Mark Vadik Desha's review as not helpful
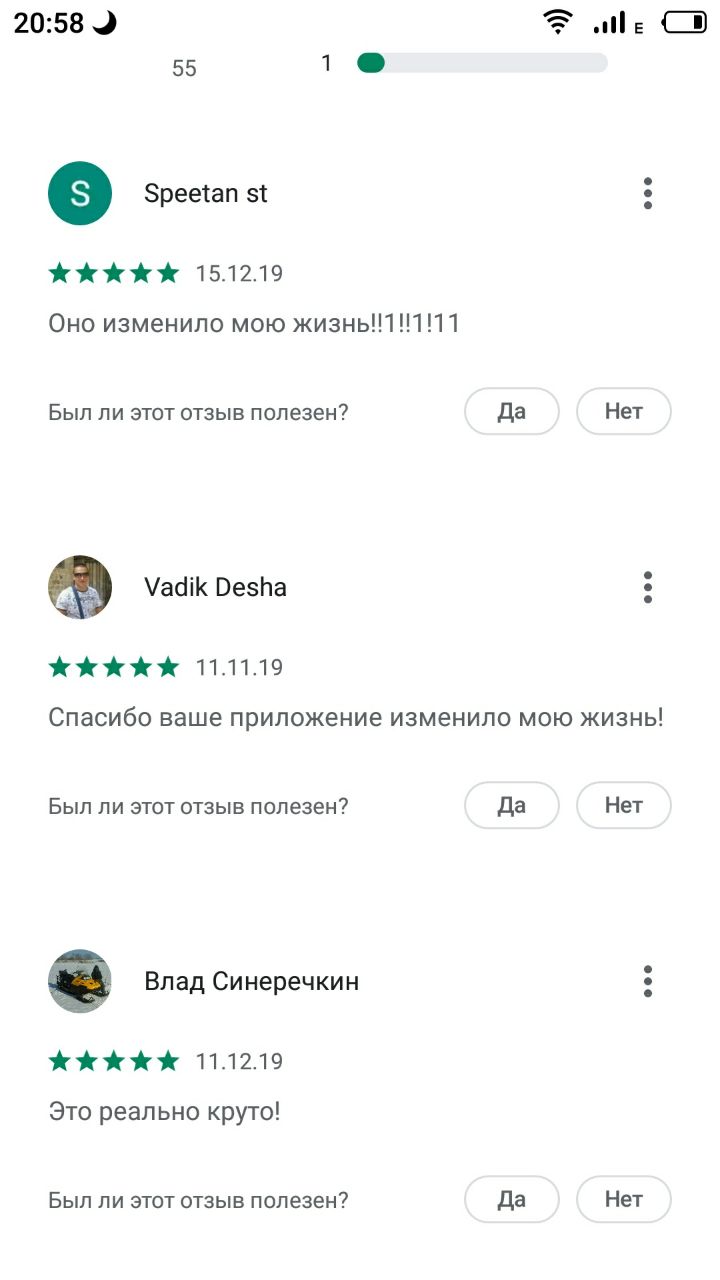 [623, 805]
